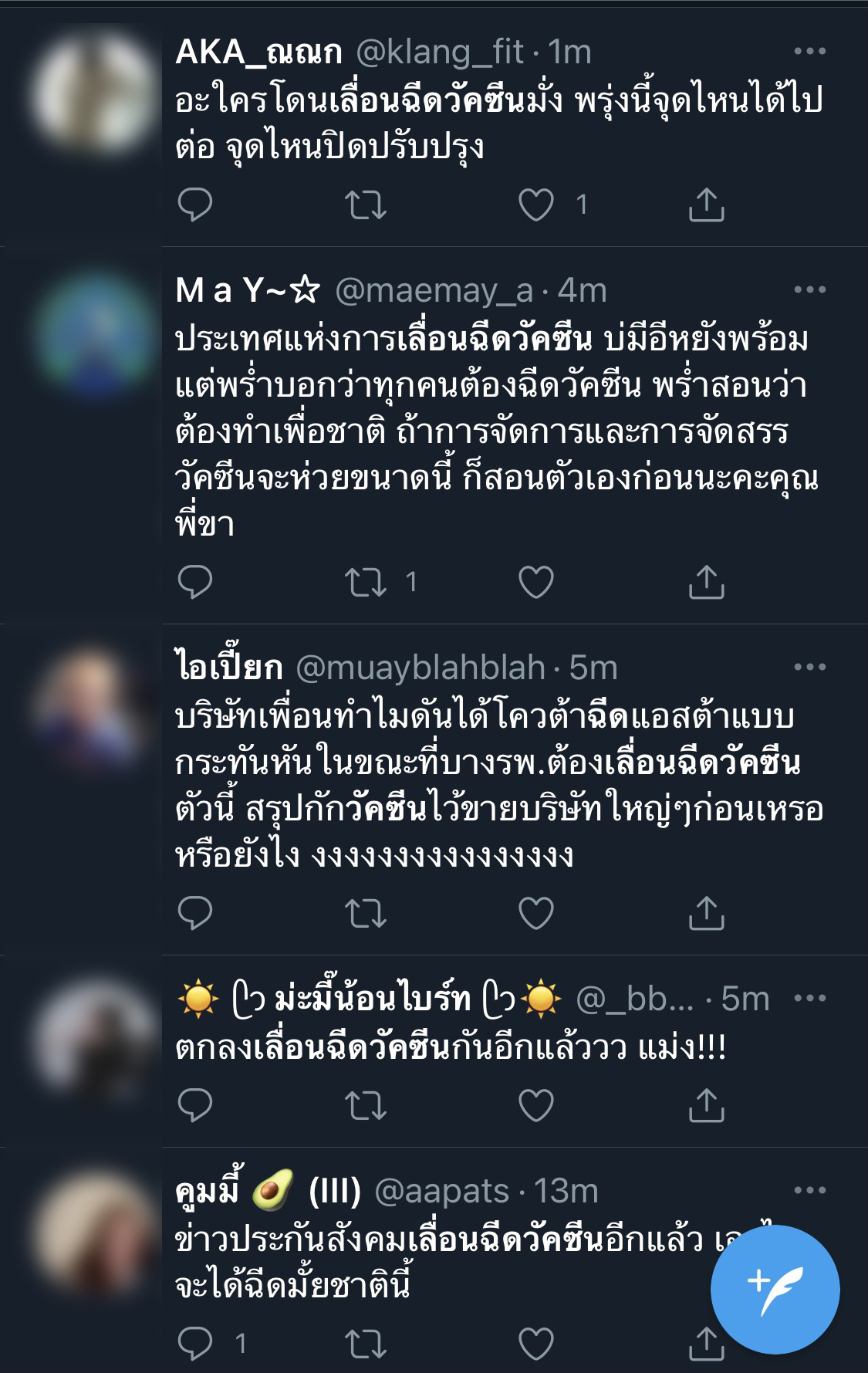Screen dimensions: 868x1373
Task: Share the tweet from @maemay_a
Action: [x=705, y=582]
